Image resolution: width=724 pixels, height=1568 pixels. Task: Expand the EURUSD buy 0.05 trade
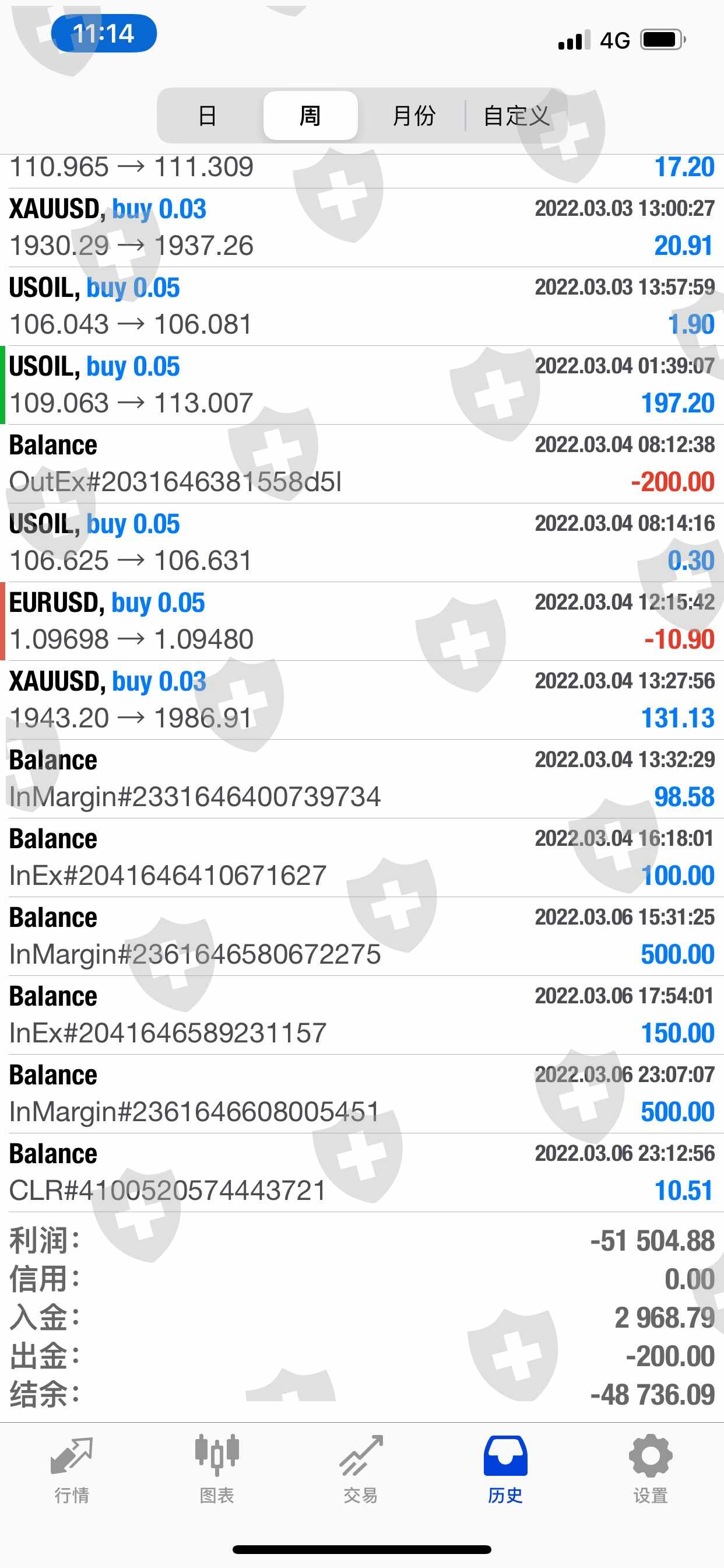(x=361, y=621)
